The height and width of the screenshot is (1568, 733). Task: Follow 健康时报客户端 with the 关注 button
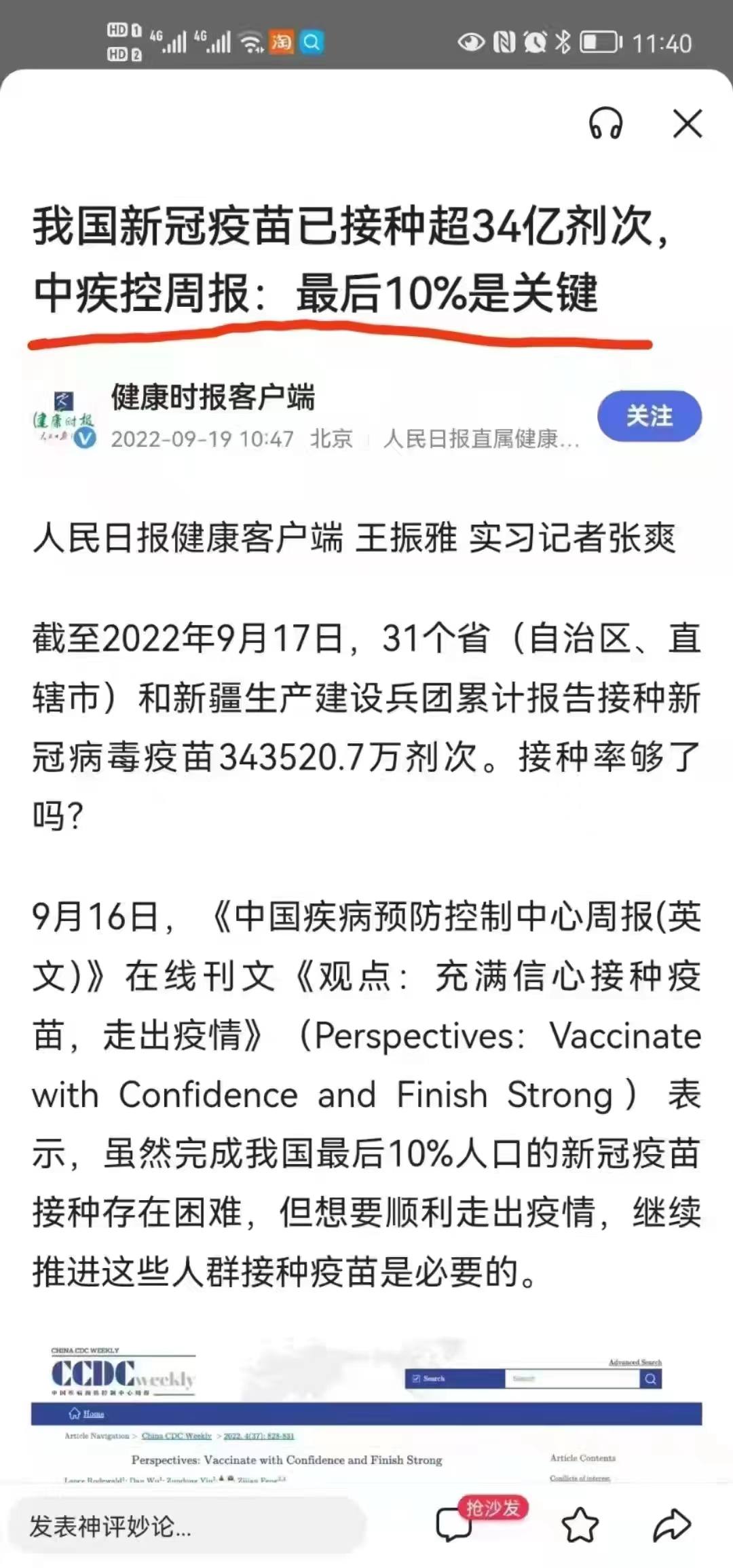[x=649, y=416]
